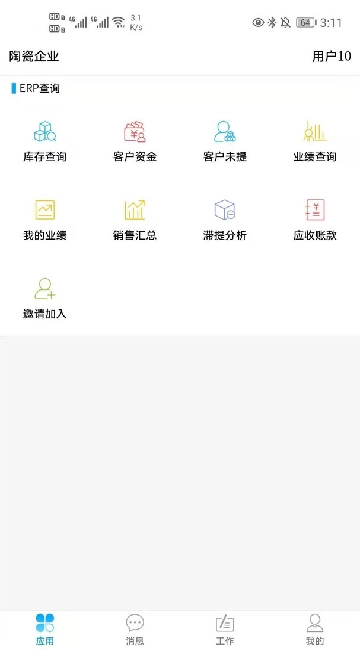View 我的业绩 my performance
The height and width of the screenshot is (650, 360).
click(45, 220)
